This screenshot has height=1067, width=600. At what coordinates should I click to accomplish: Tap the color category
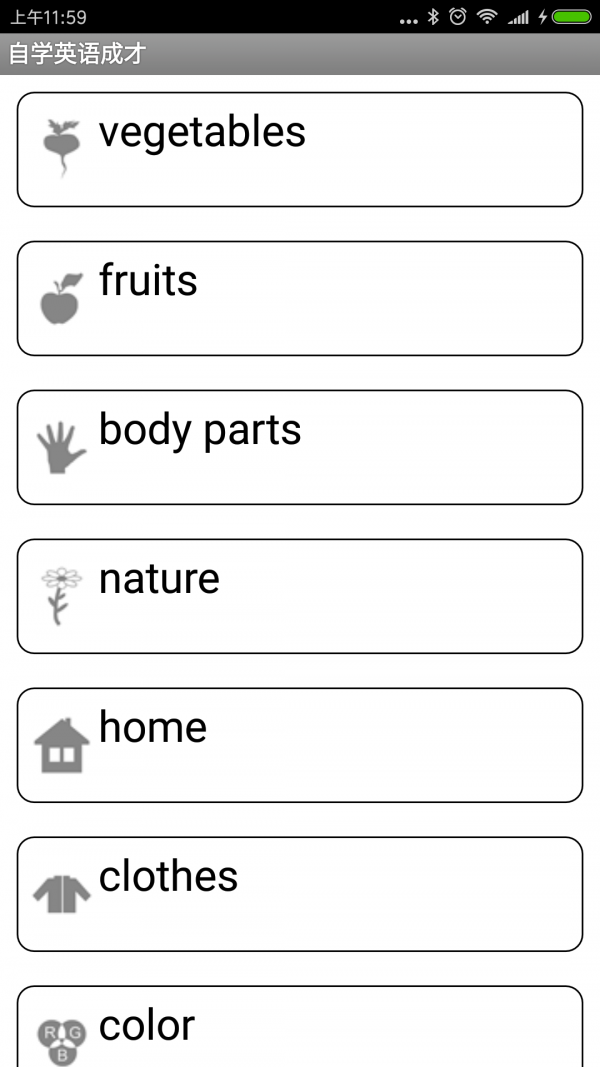300,1028
